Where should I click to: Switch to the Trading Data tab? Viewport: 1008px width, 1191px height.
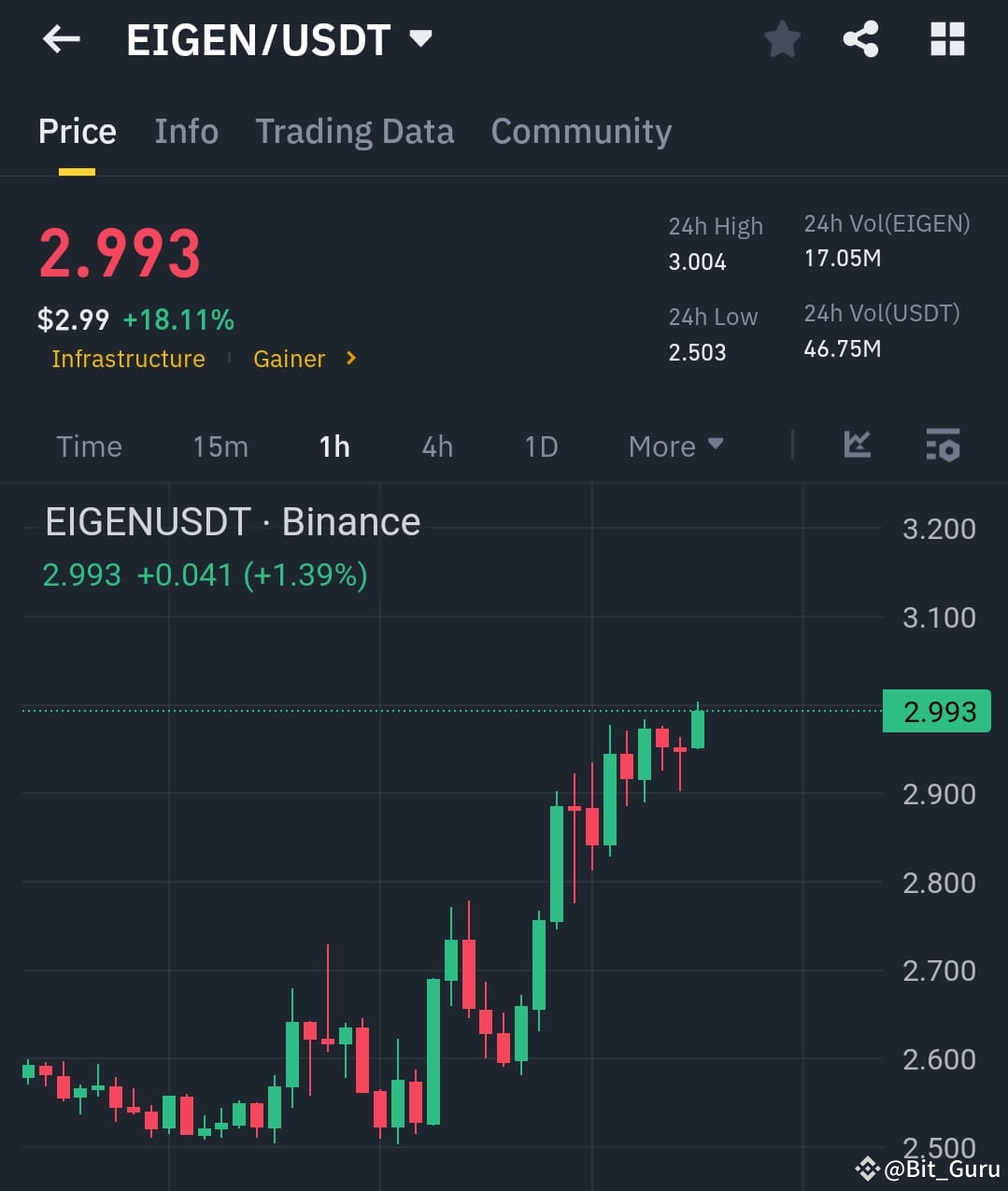point(354,131)
